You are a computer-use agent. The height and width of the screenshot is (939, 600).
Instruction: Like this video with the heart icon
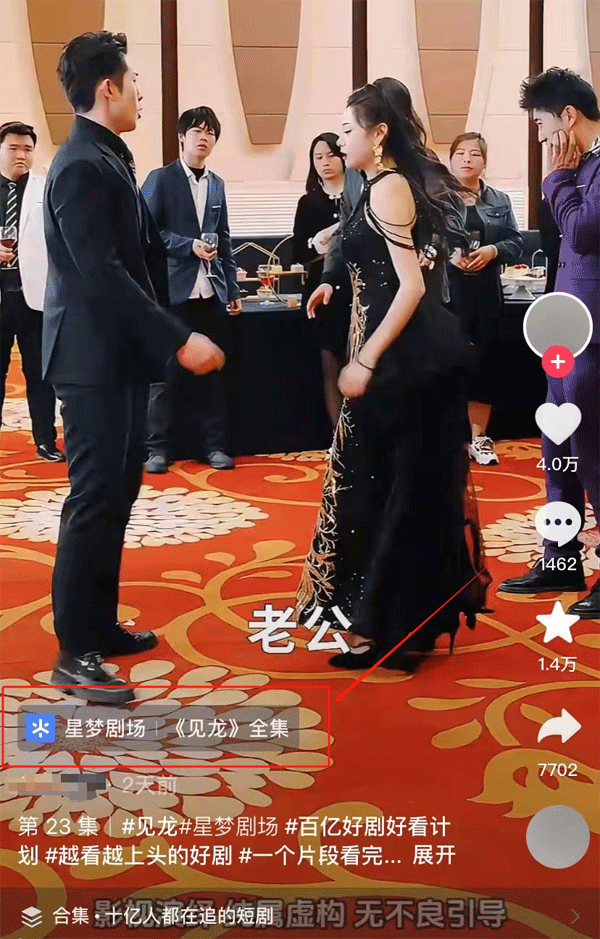558,423
